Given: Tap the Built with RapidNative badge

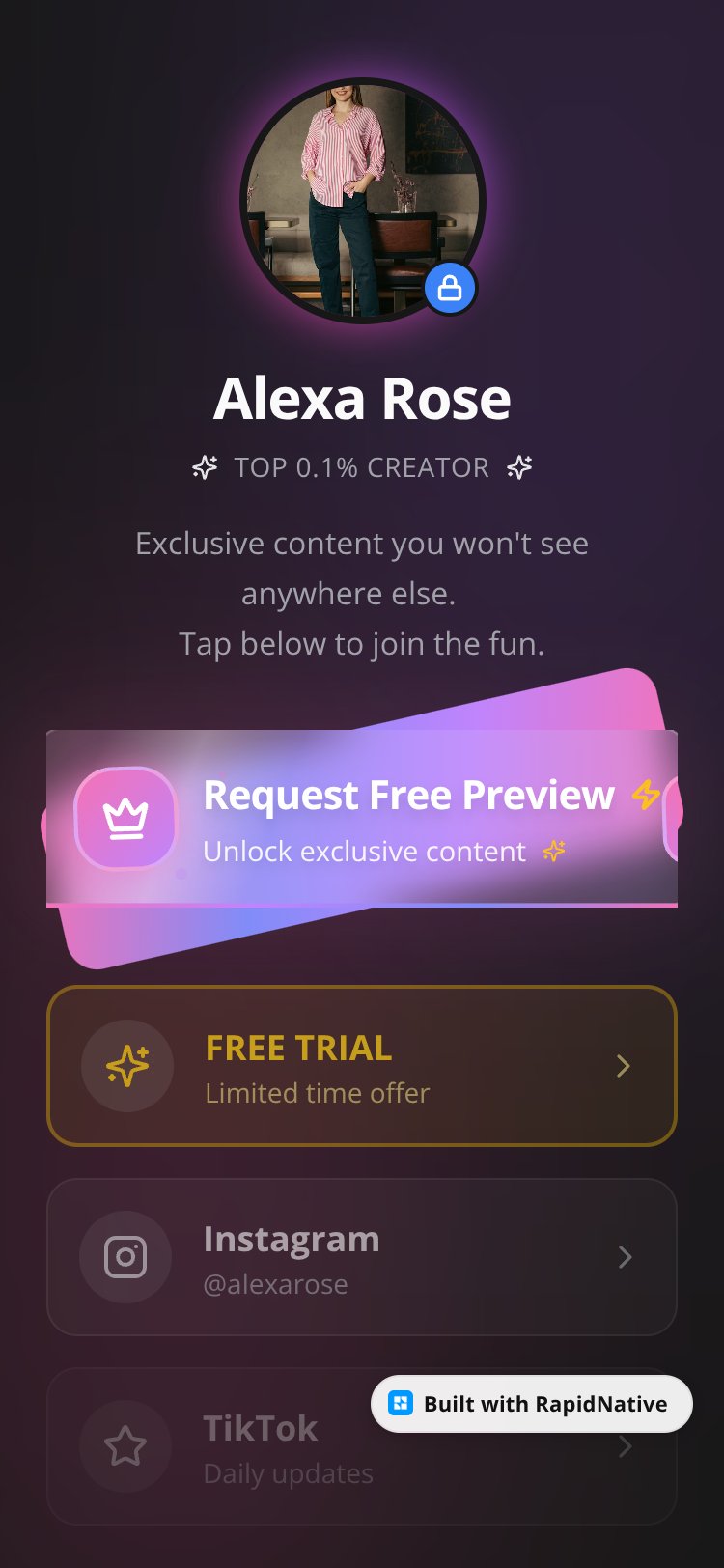Looking at the screenshot, I should pos(532,1404).
